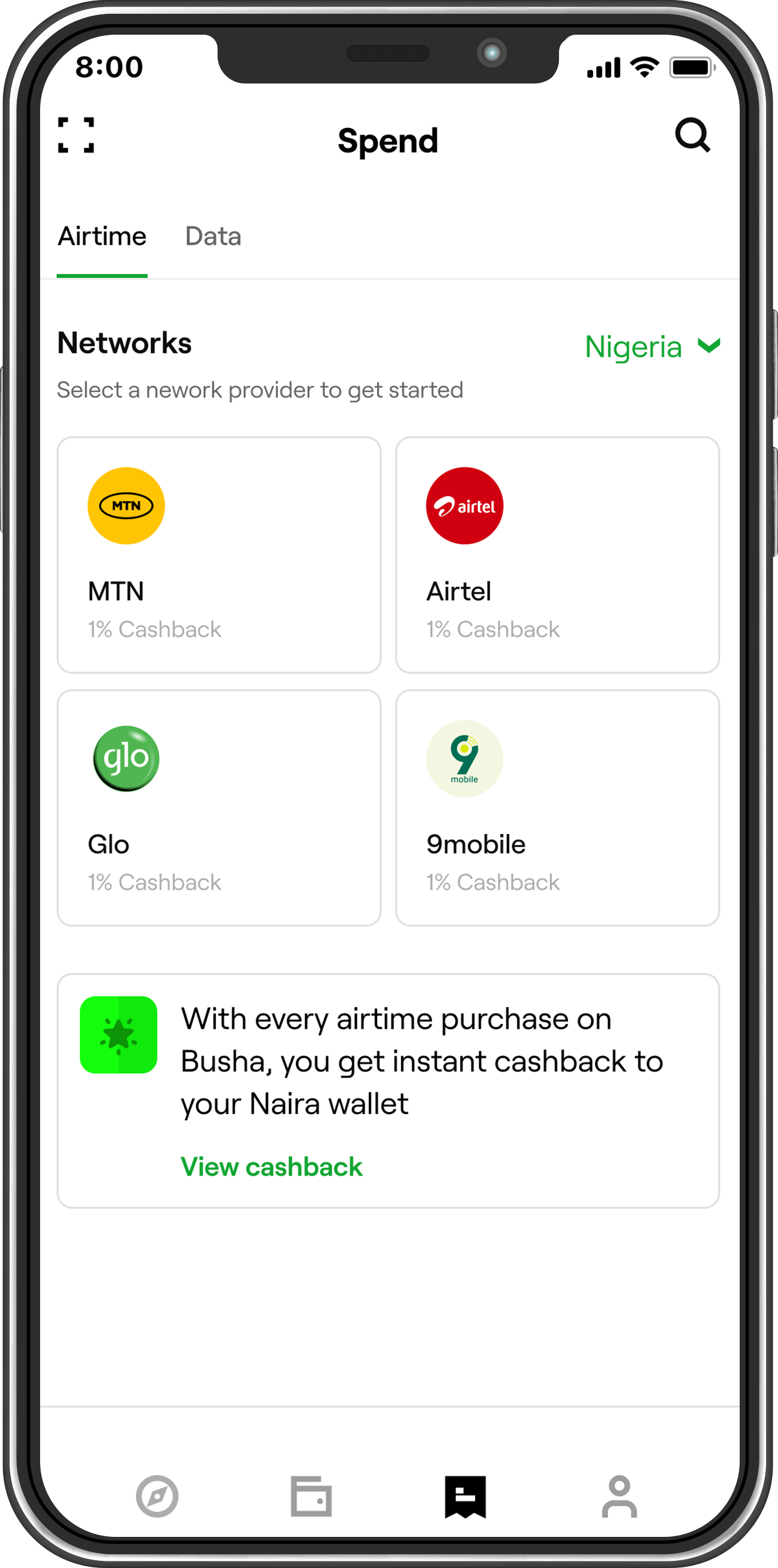Expand the Nigeria country dropdown
Screen dimensions: 778x1568
(652, 347)
